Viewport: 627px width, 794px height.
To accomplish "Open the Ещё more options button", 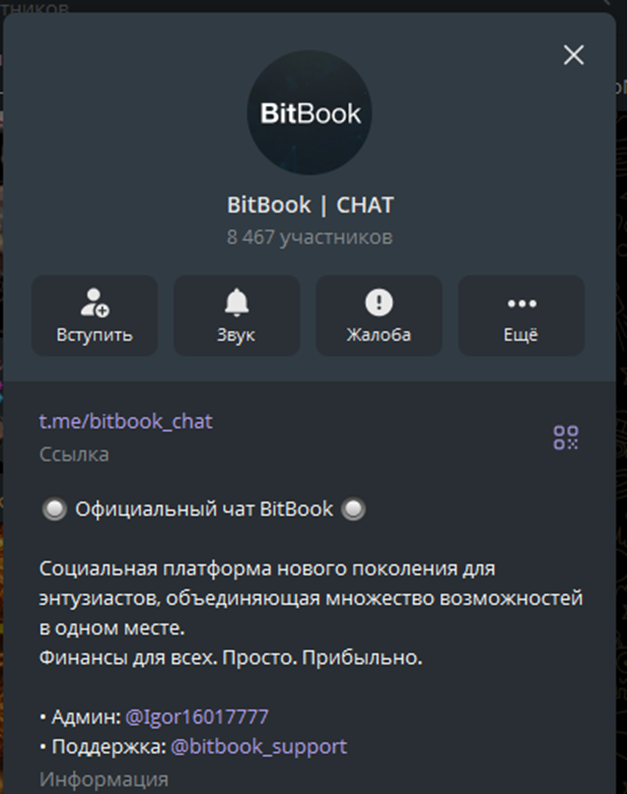I will (x=521, y=315).
